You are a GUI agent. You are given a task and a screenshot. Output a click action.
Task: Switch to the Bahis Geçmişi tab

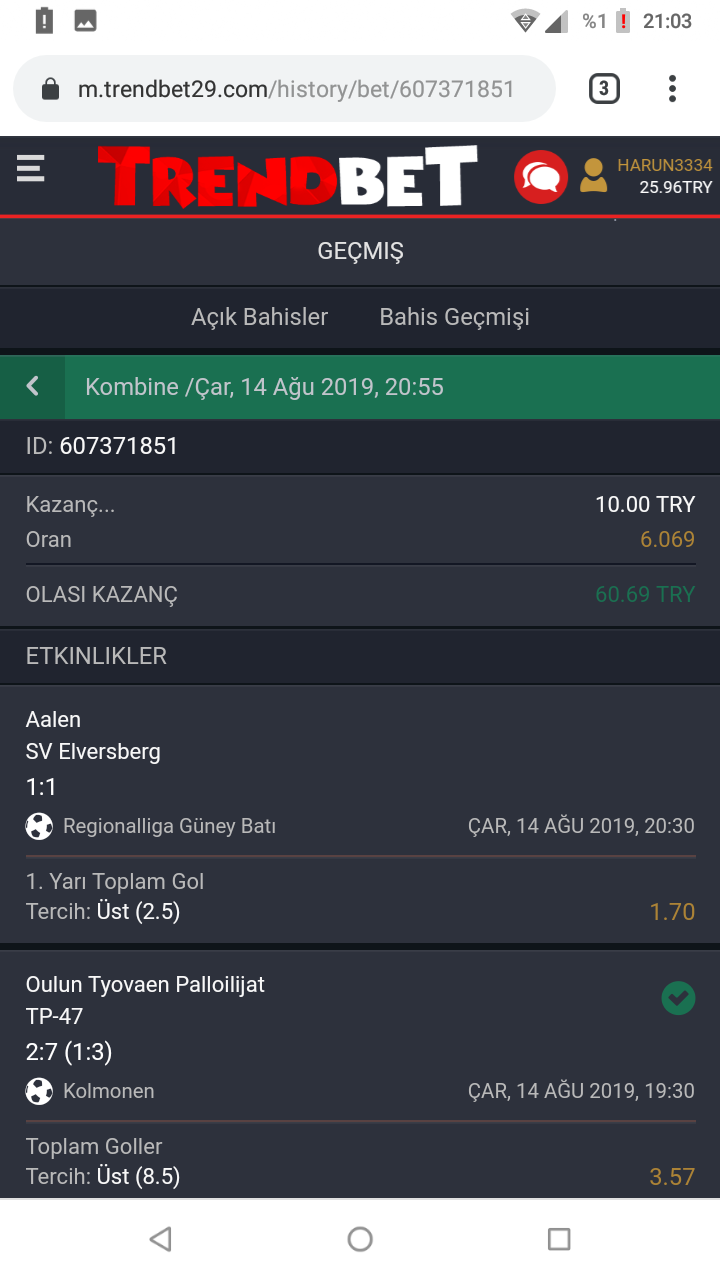tap(454, 317)
